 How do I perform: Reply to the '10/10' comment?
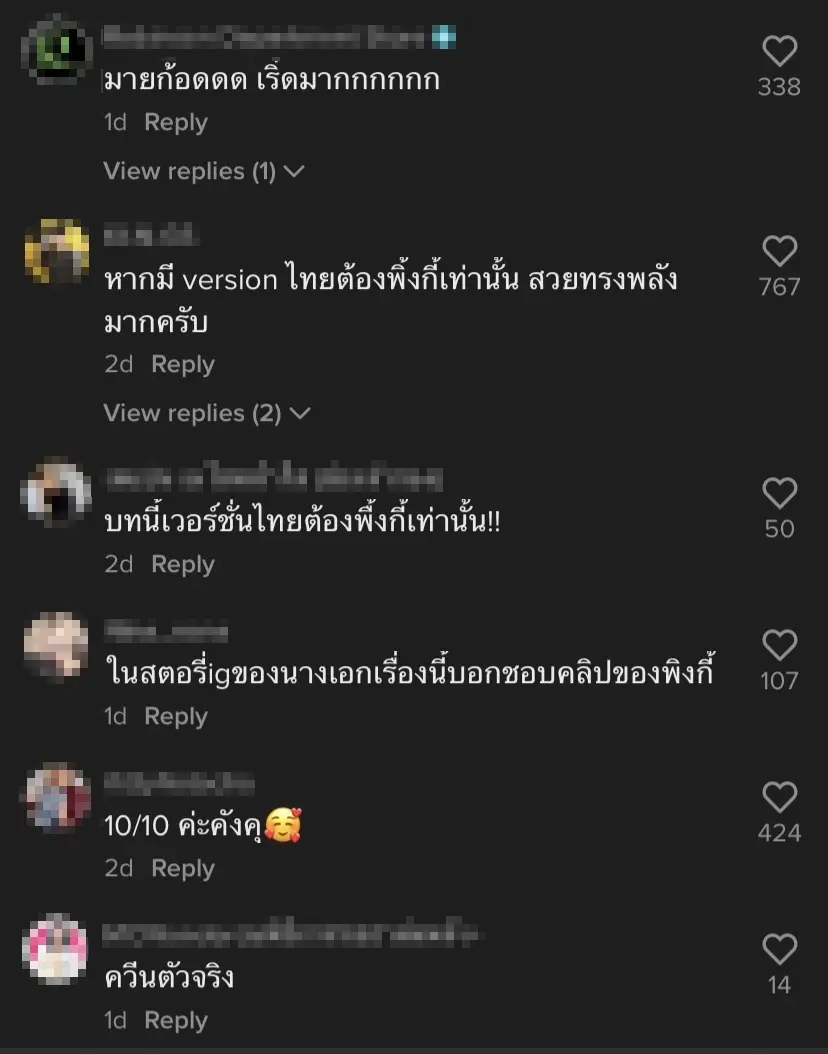tap(182, 869)
